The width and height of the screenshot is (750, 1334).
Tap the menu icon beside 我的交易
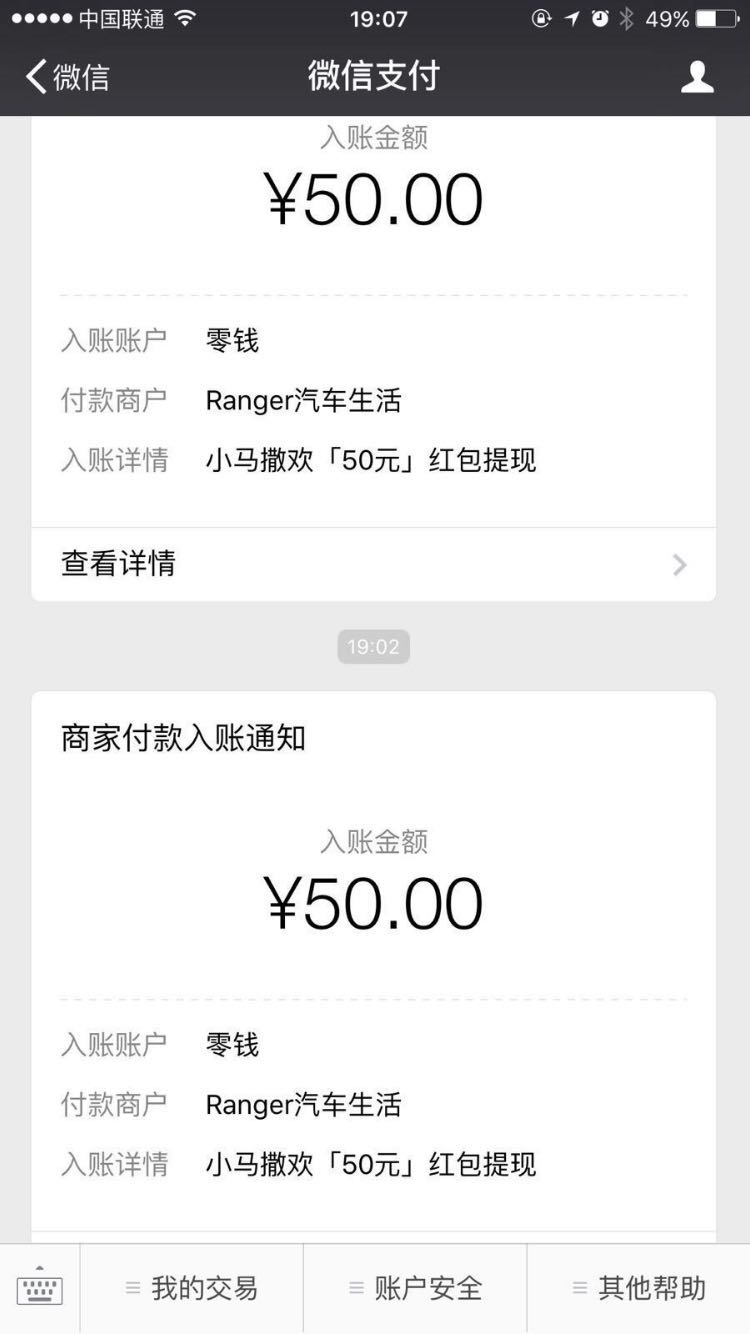coord(131,1289)
